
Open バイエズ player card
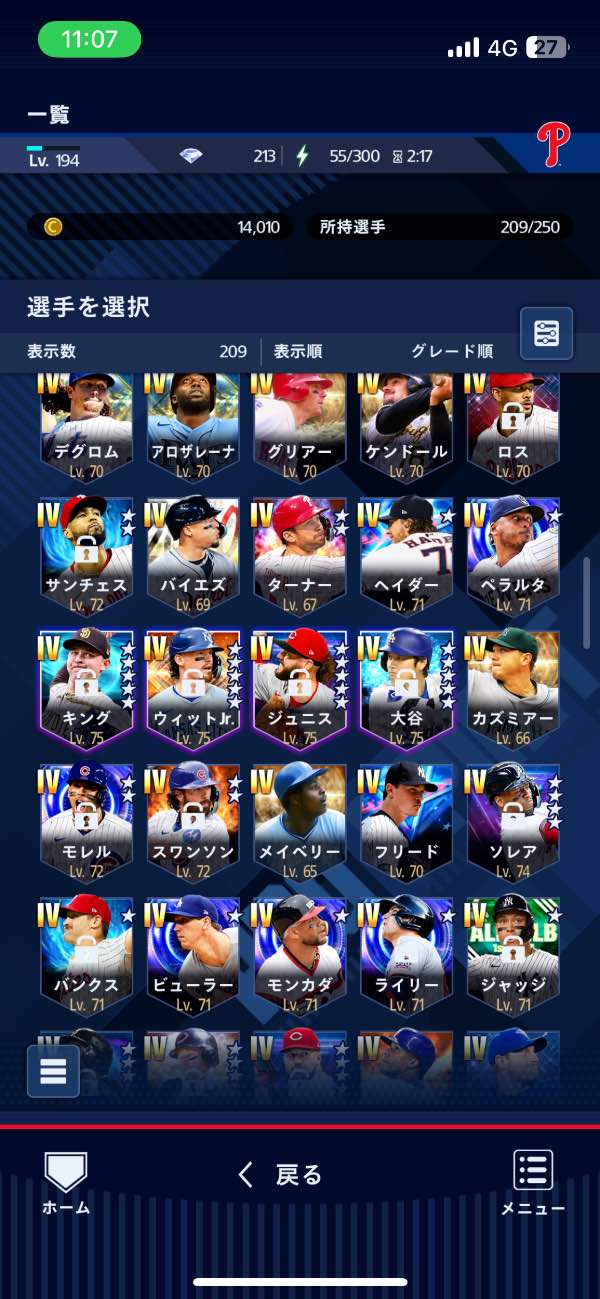pos(192,555)
